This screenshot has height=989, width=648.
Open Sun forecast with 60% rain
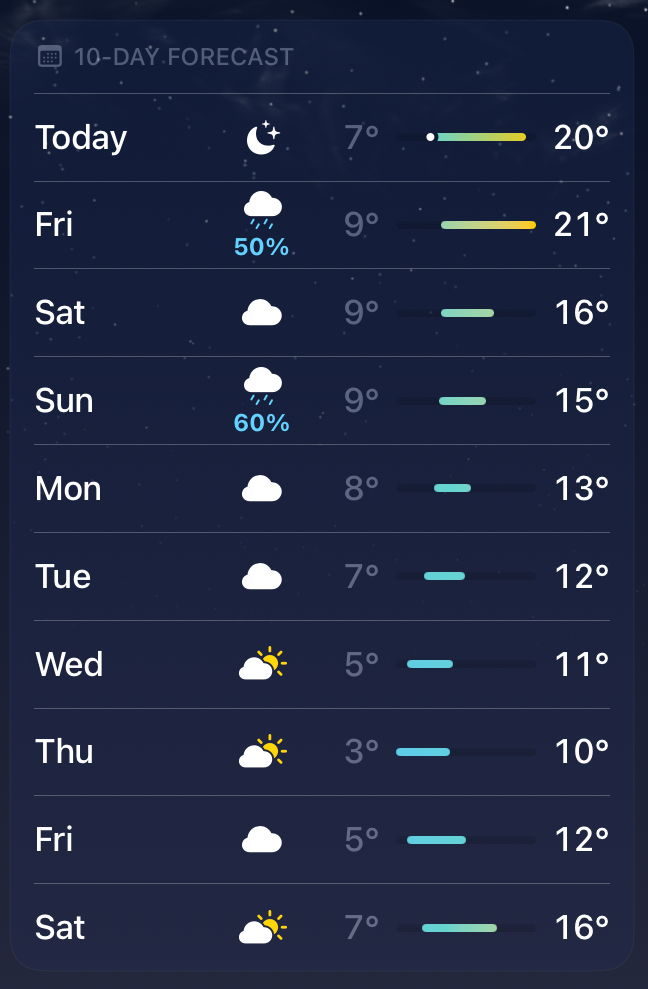(322, 401)
